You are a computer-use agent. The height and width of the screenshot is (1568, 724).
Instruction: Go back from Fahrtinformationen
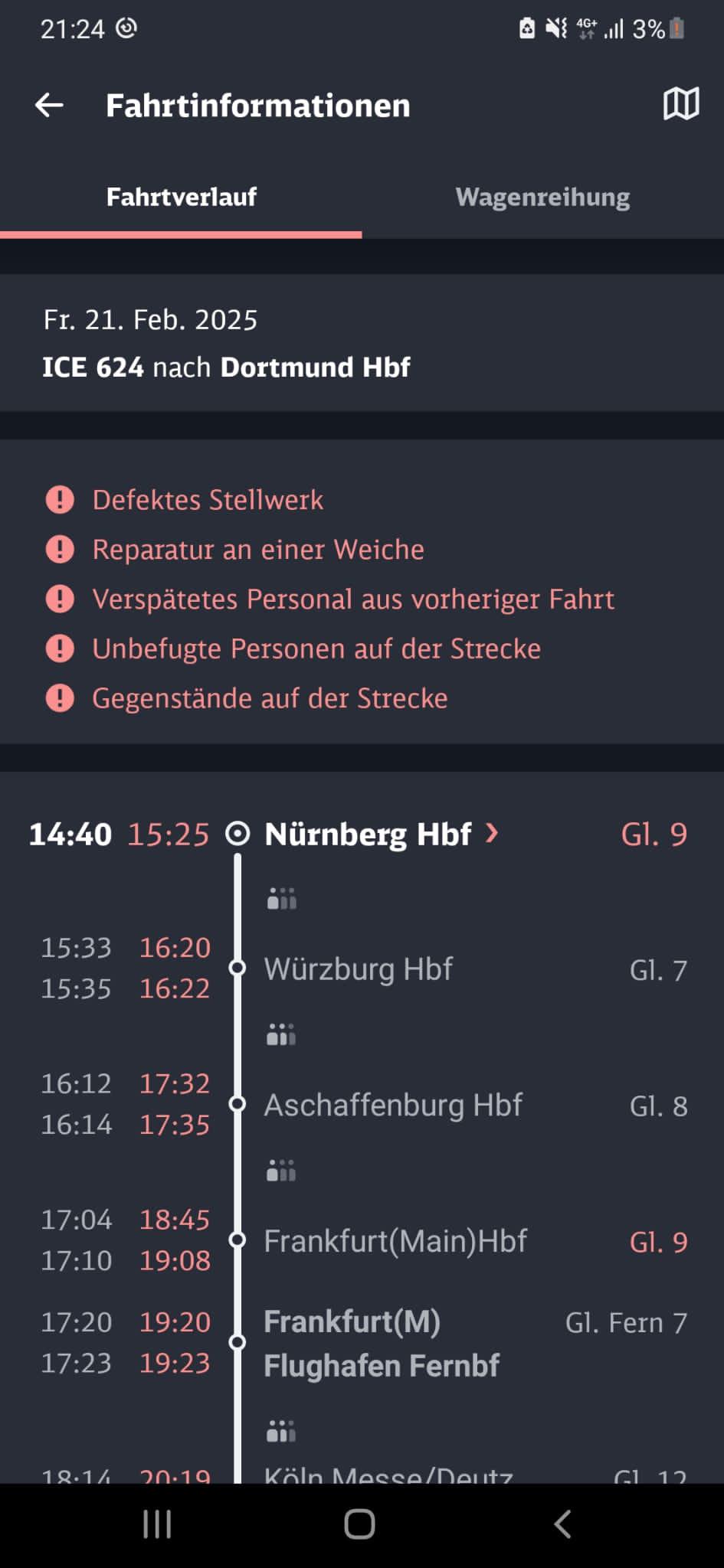point(50,106)
